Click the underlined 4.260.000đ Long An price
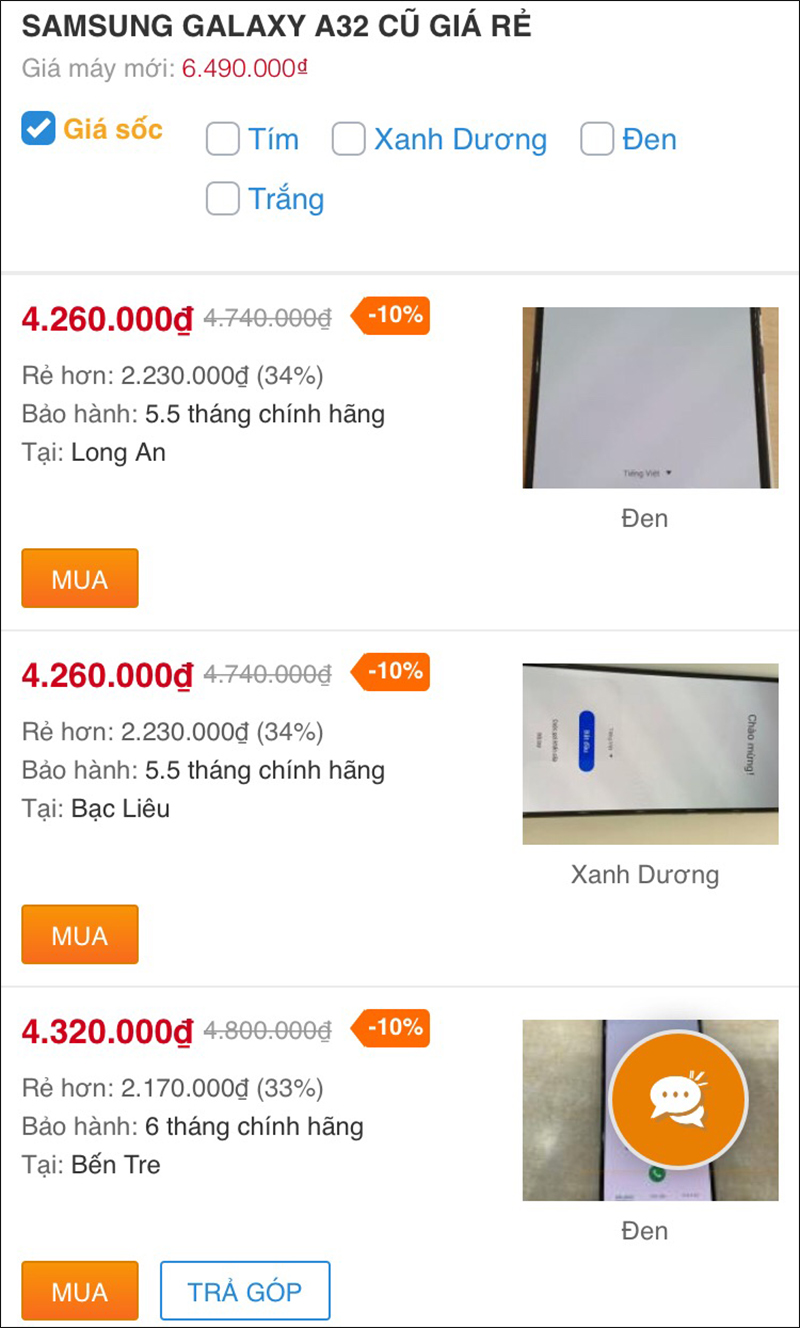Screen dimensions: 800x1328 (x=106, y=318)
